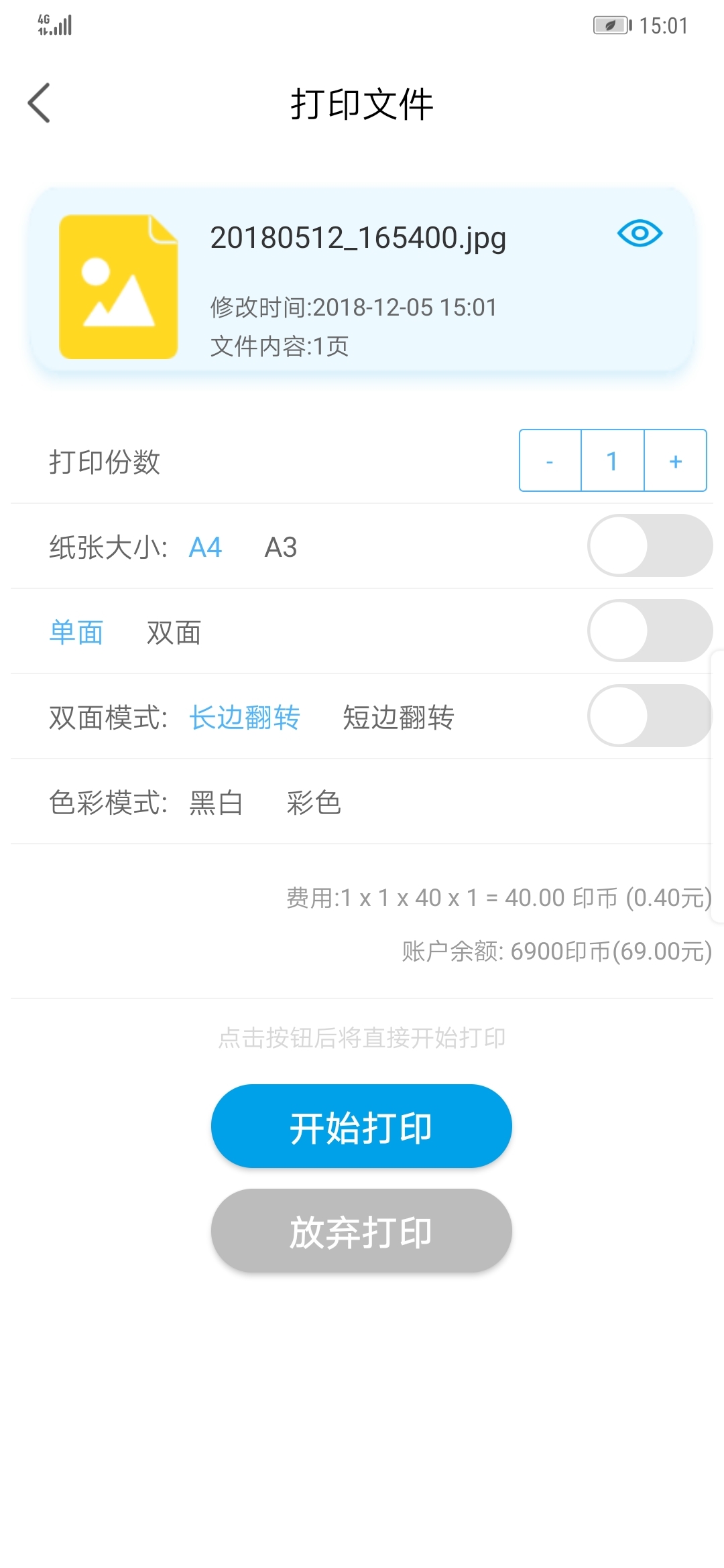Select 短边翻转 flip option
Viewport: 724px width, 1568px height.
[x=399, y=718]
